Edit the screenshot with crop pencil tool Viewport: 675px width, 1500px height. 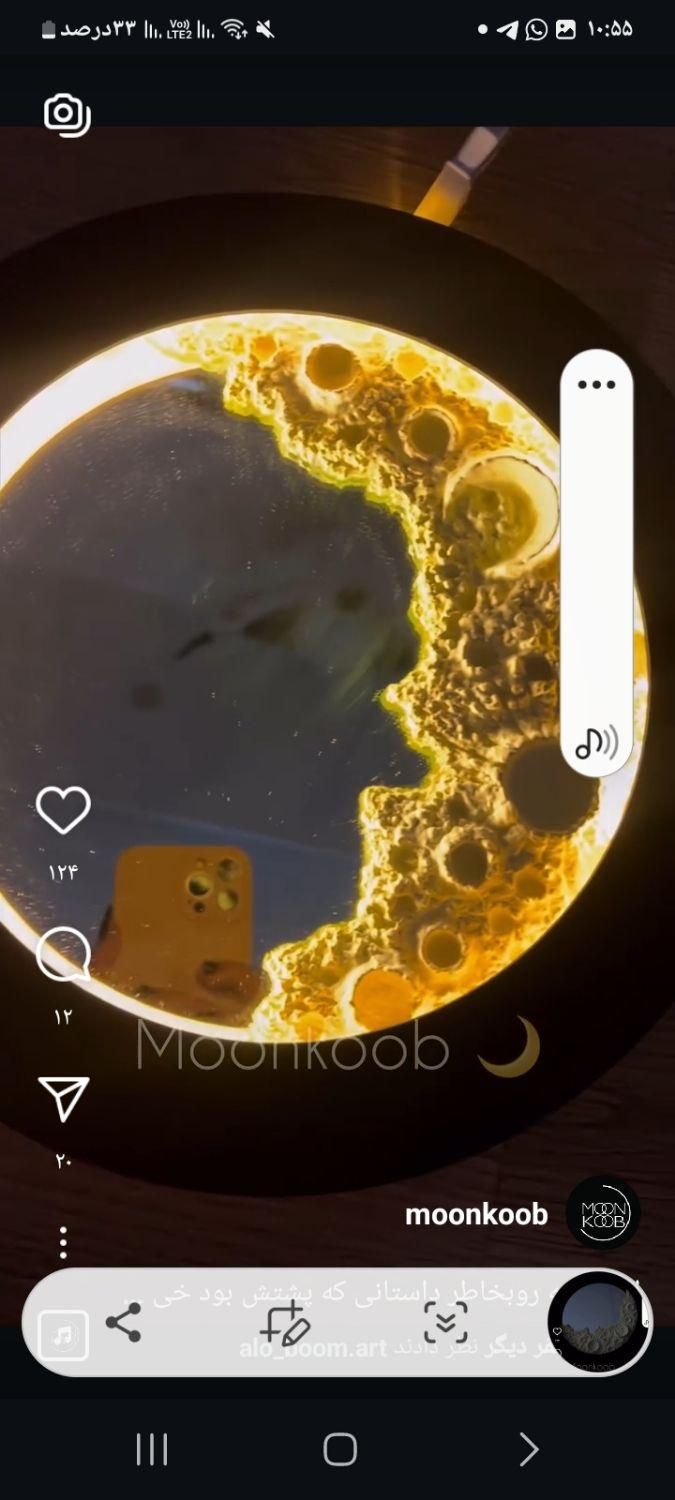285,1323
